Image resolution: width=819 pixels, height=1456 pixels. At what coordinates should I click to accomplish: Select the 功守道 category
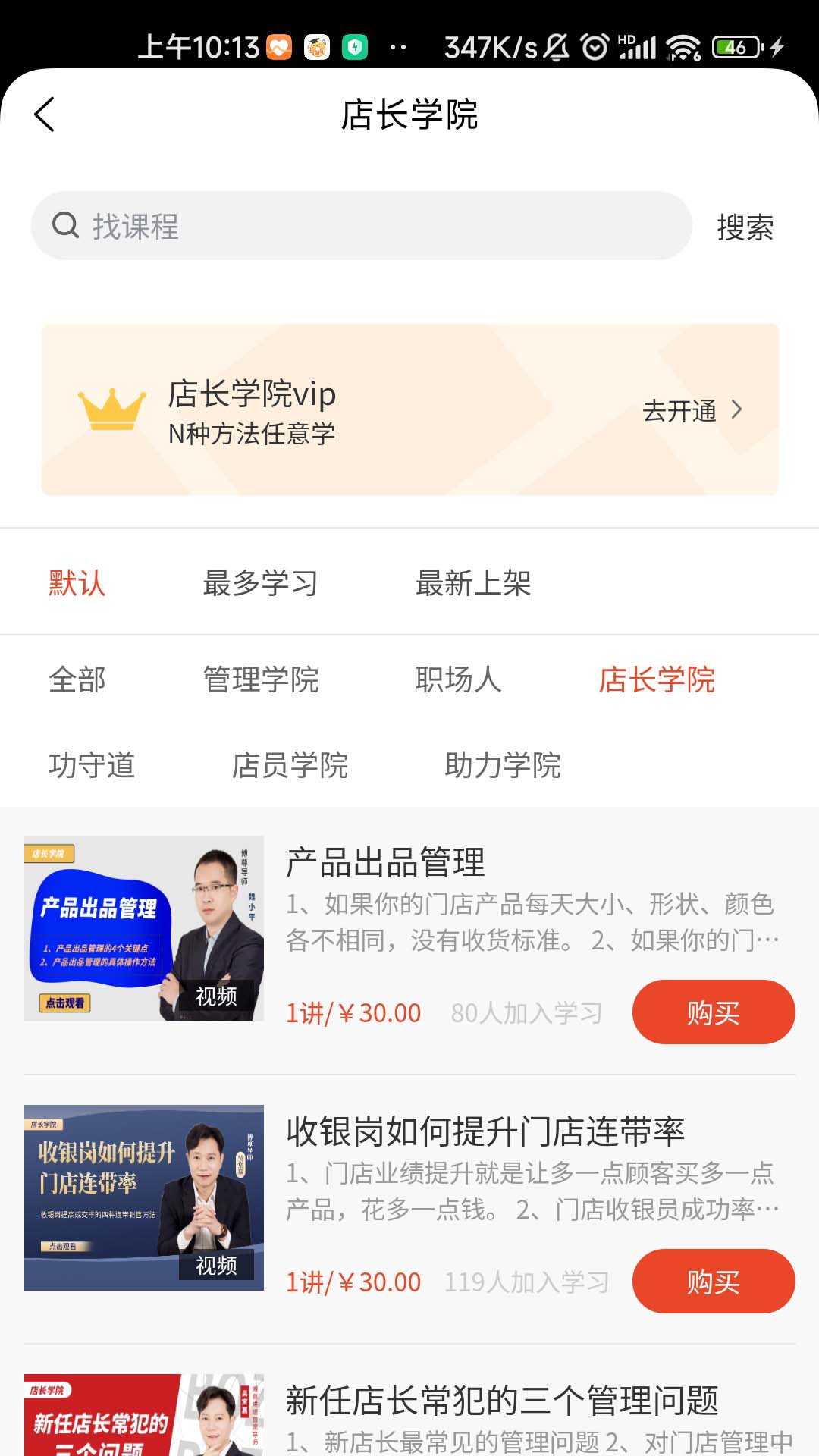pyautogui.click(x=90, y=766)
